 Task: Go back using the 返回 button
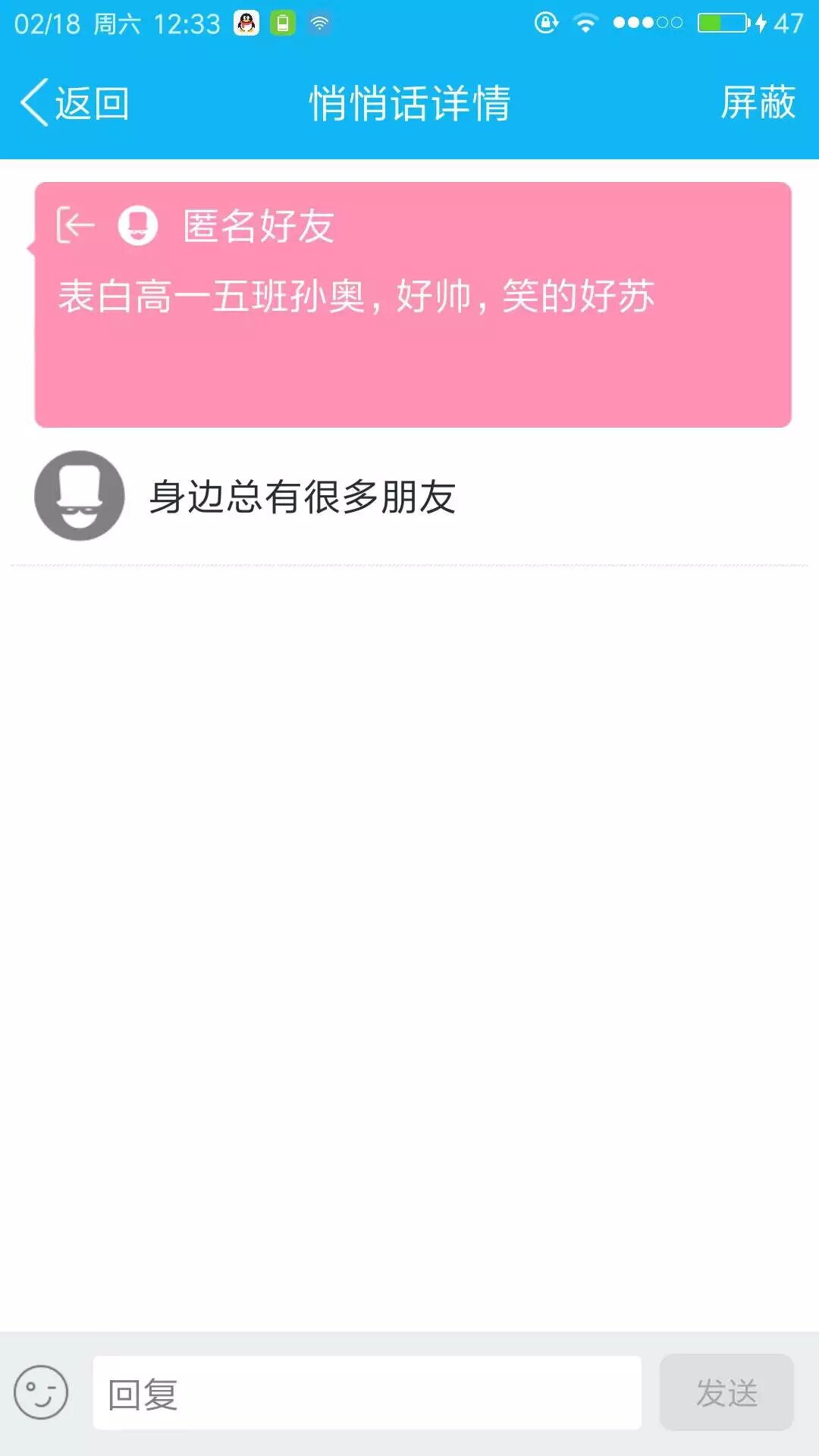[74, 103]
